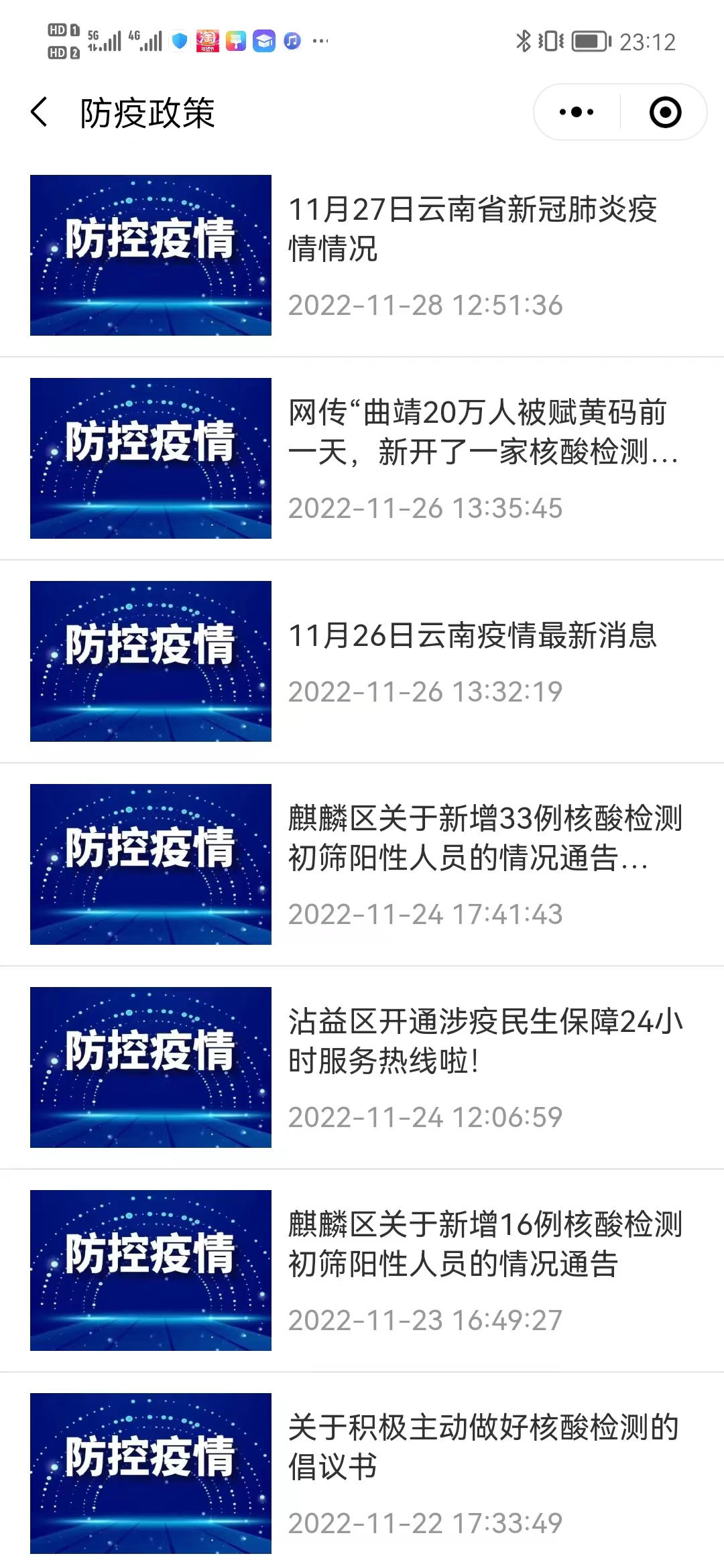Screen dimensions: 724x1568
Task: Open 关于积极主动做好核酸检测的倡议书
Action: point(483,1447)
